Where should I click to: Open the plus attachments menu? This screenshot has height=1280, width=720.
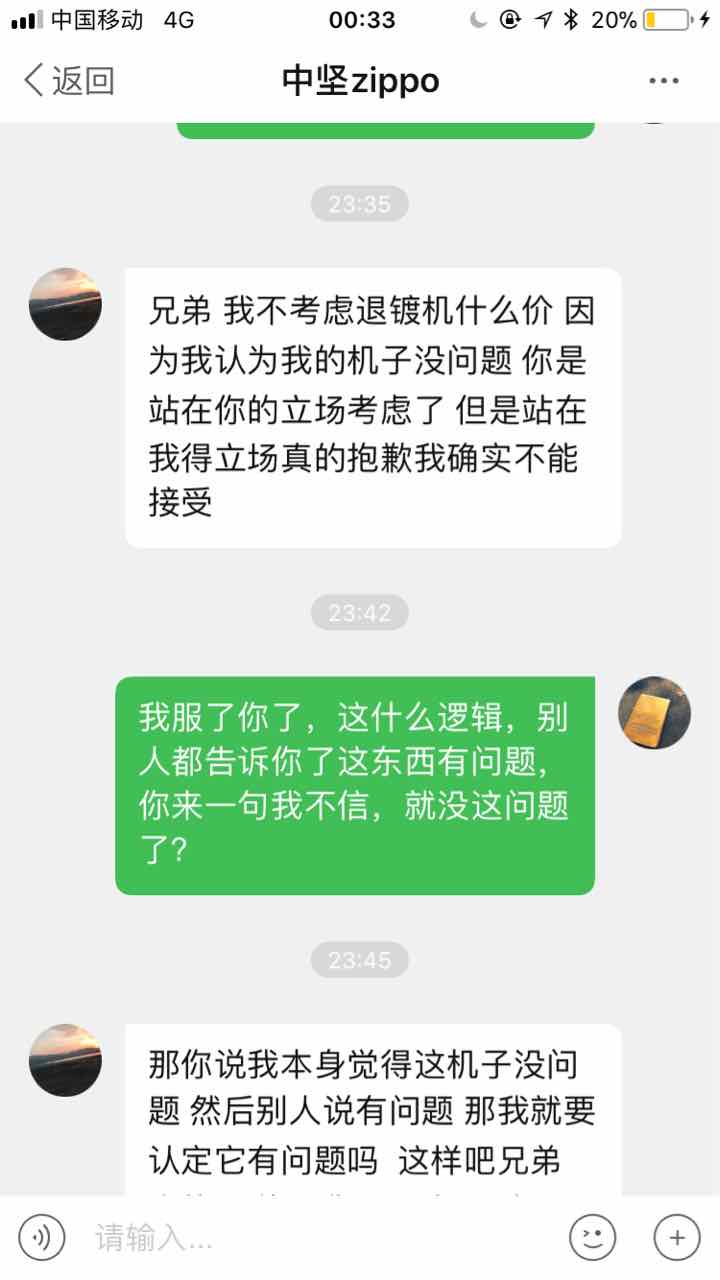pyautogui.click(x=677, y=1238)
